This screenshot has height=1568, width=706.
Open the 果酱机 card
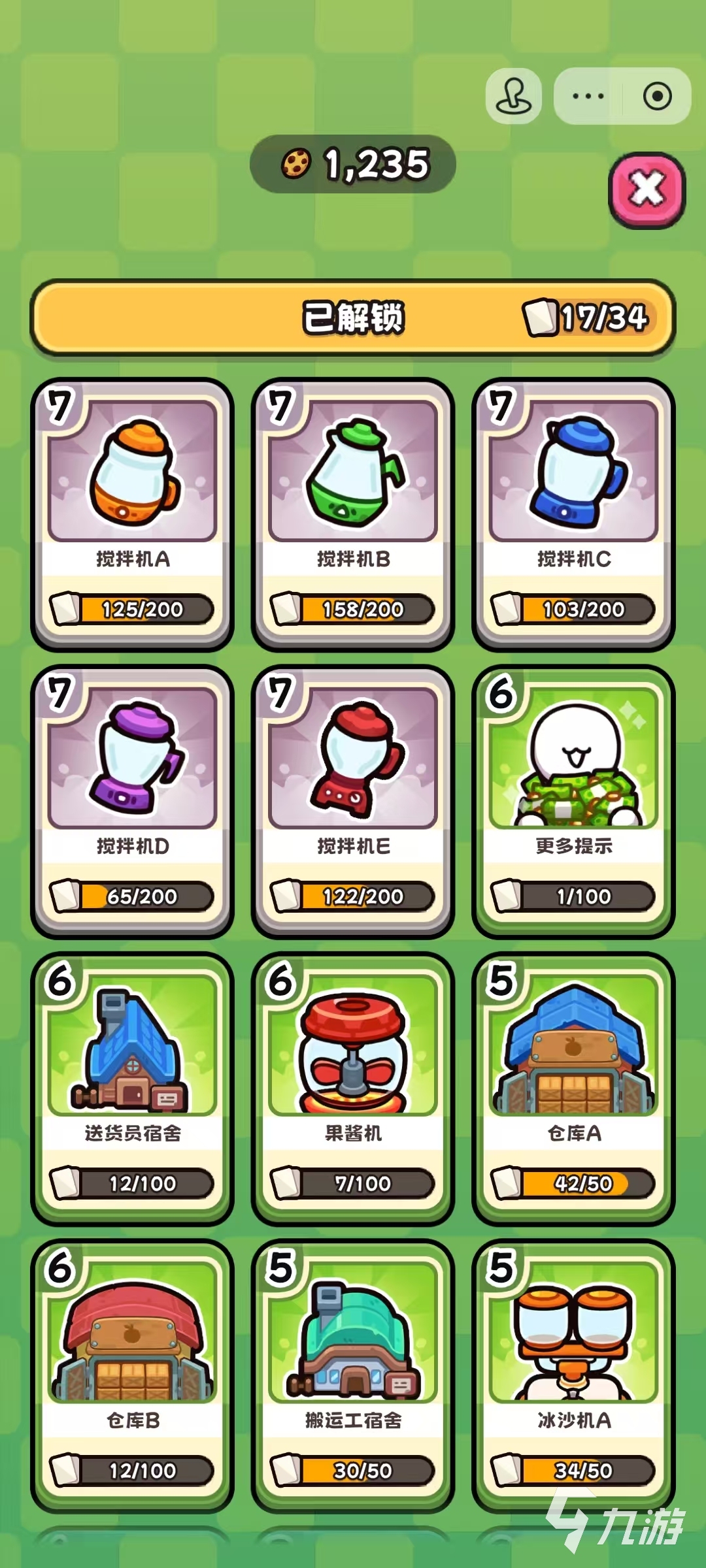point(353,1088)
